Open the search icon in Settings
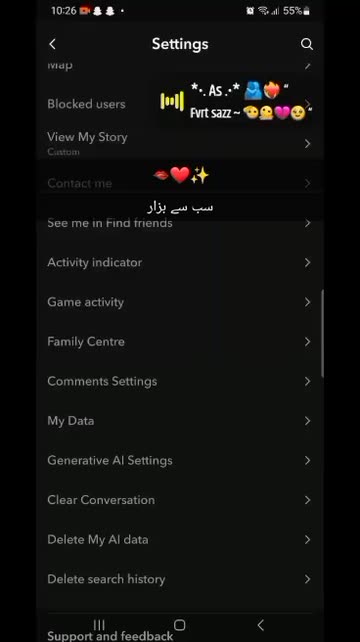The height and width of the screenshot is (642, 360). tap(307, 44)
